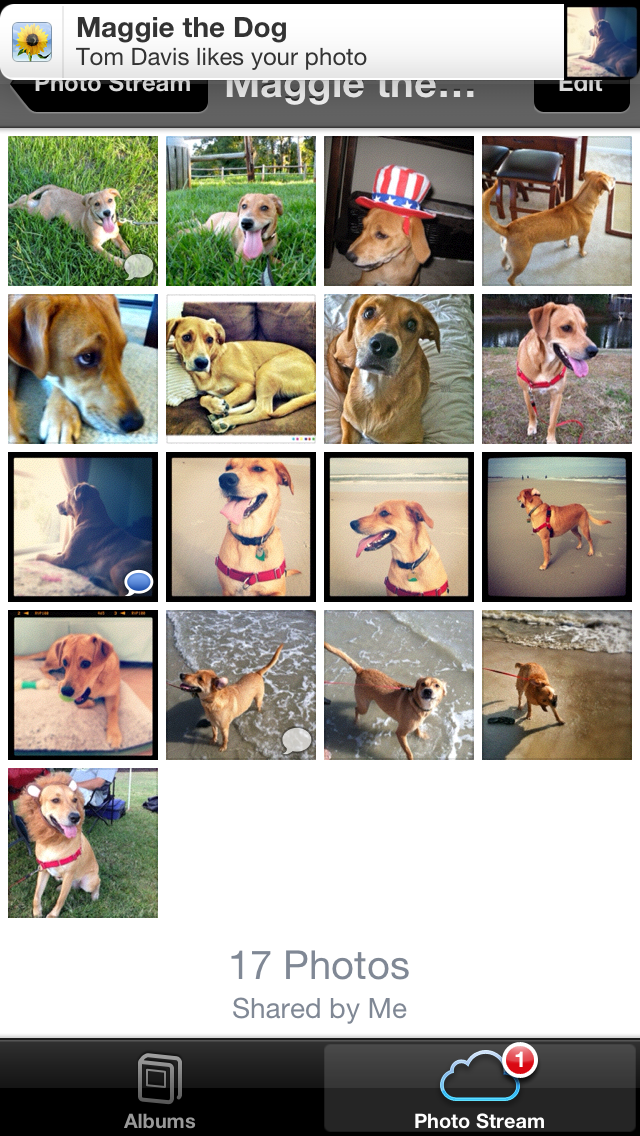
Task: Open photo of dog wearing patriotic hat
Action: click(399, 211)
